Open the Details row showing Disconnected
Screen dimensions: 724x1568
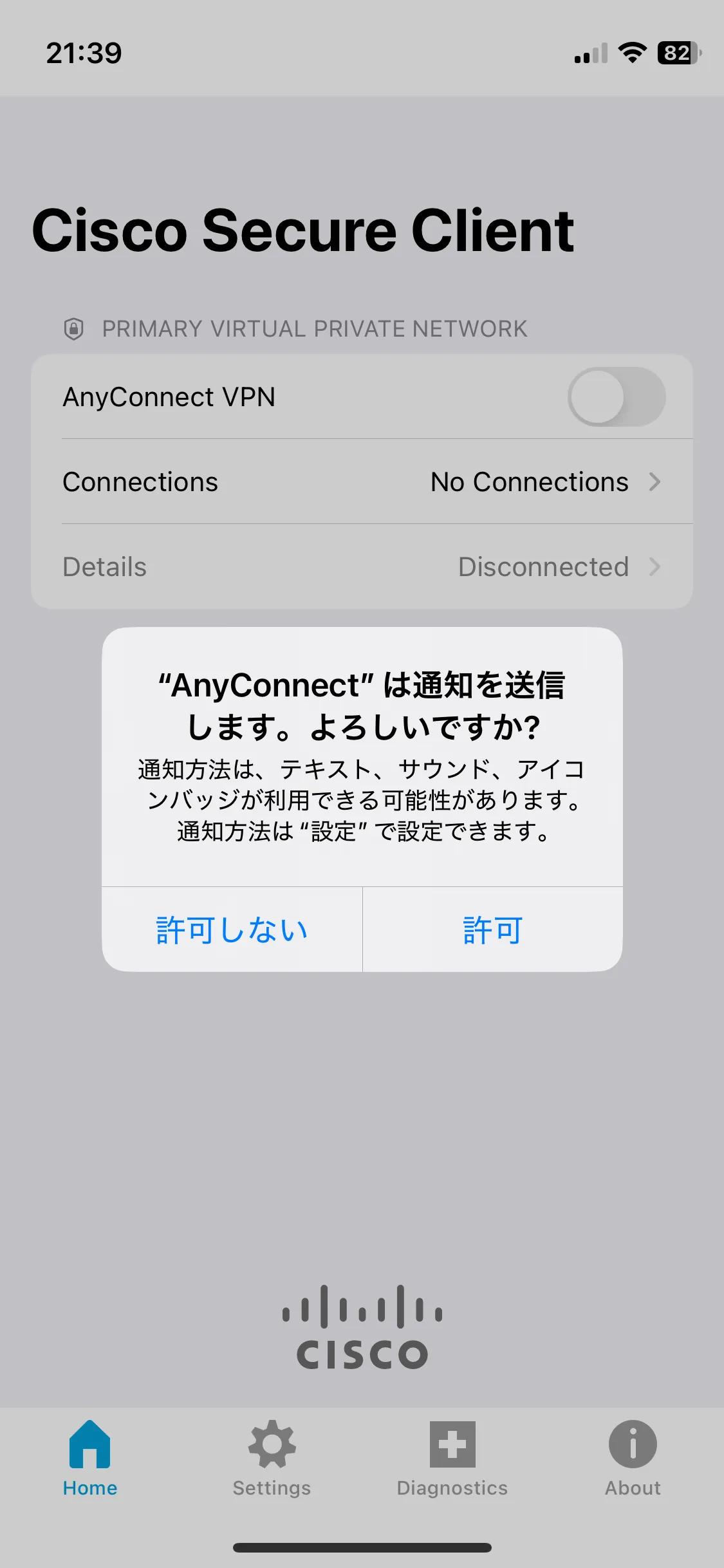(362, 566)
